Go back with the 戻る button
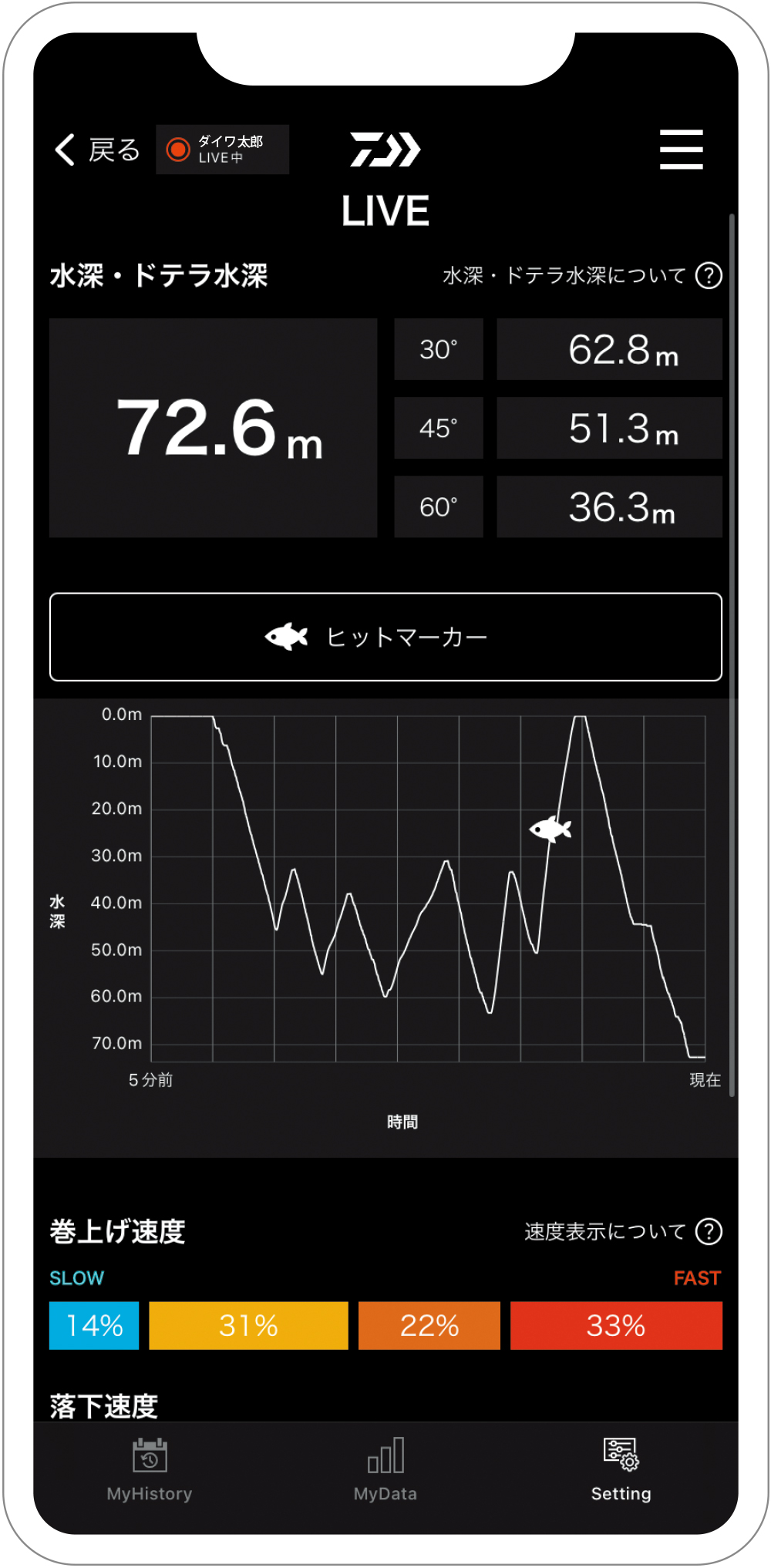The image size is (771, 1568). pos(98,150)
